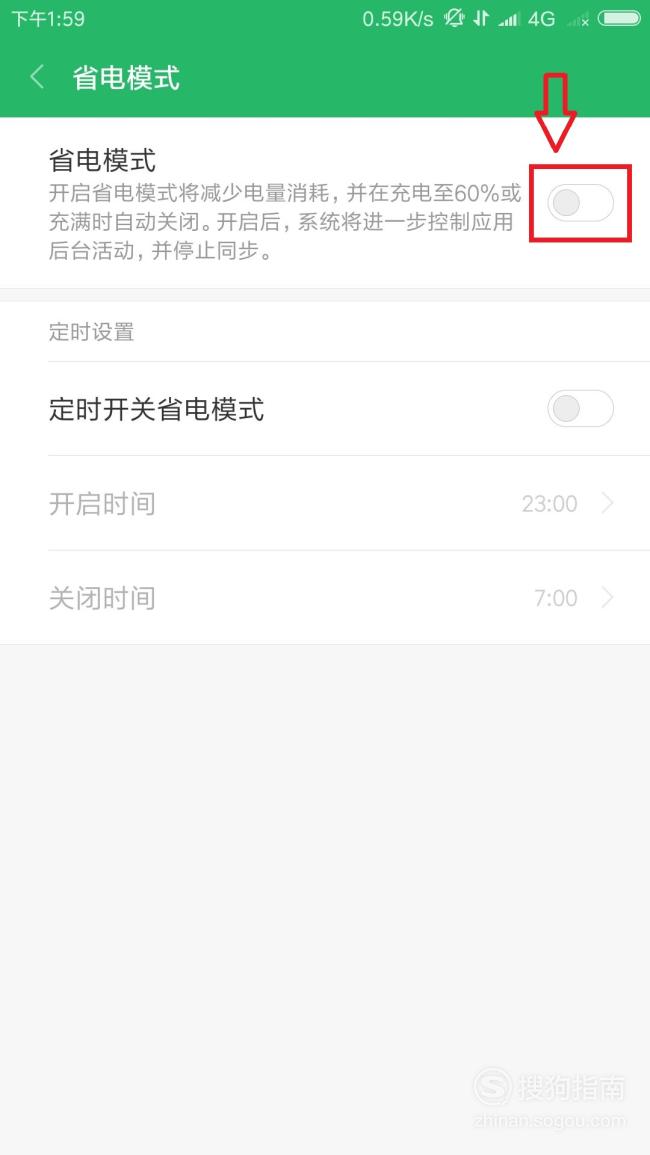The image size is (650, 1155).
Task: Go back from 省电模式 page
Action: [x=37, y=77]
